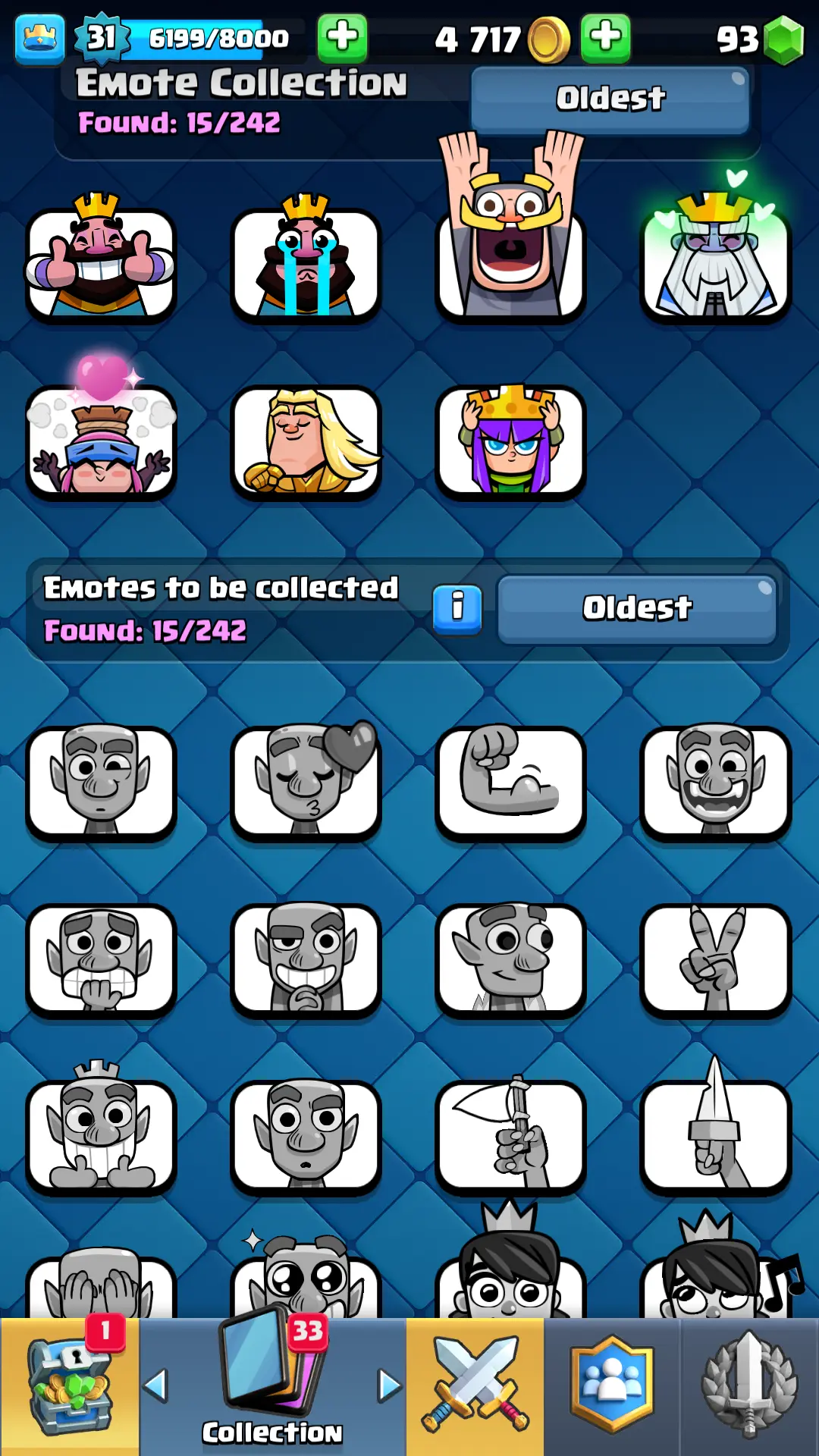
Task: Tap the green plus next to experience
Action: tap(342, 38)
